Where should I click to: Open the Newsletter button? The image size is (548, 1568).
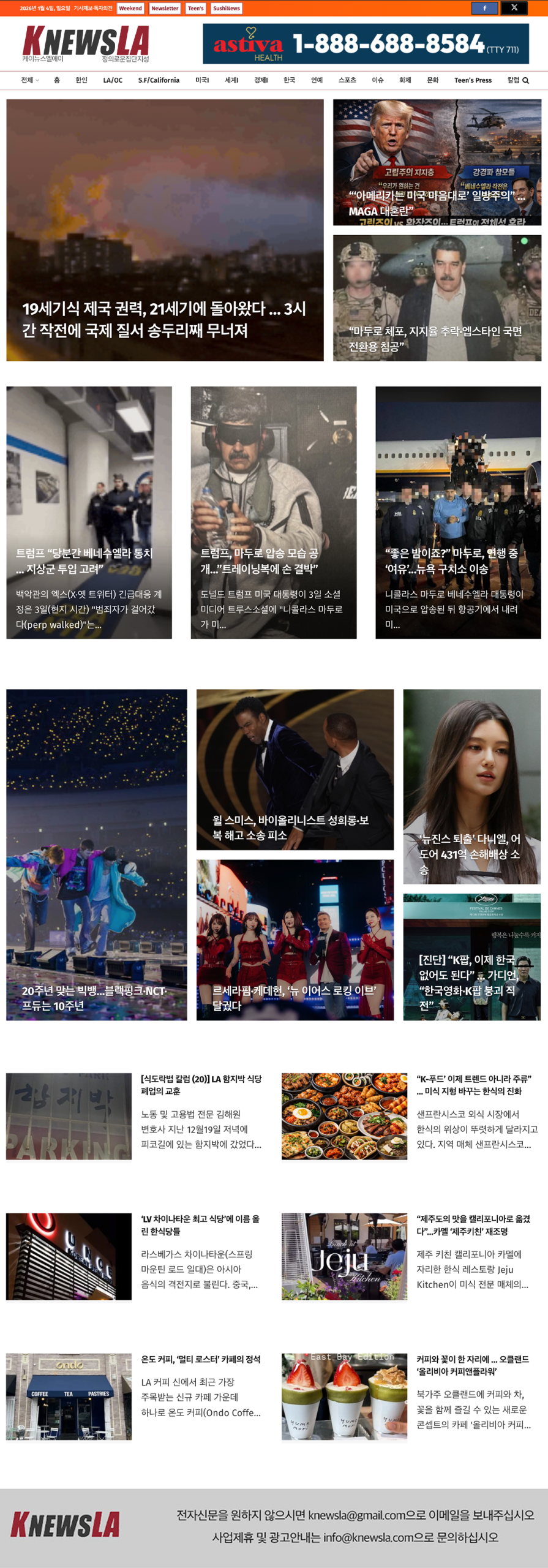click(165, 9)
